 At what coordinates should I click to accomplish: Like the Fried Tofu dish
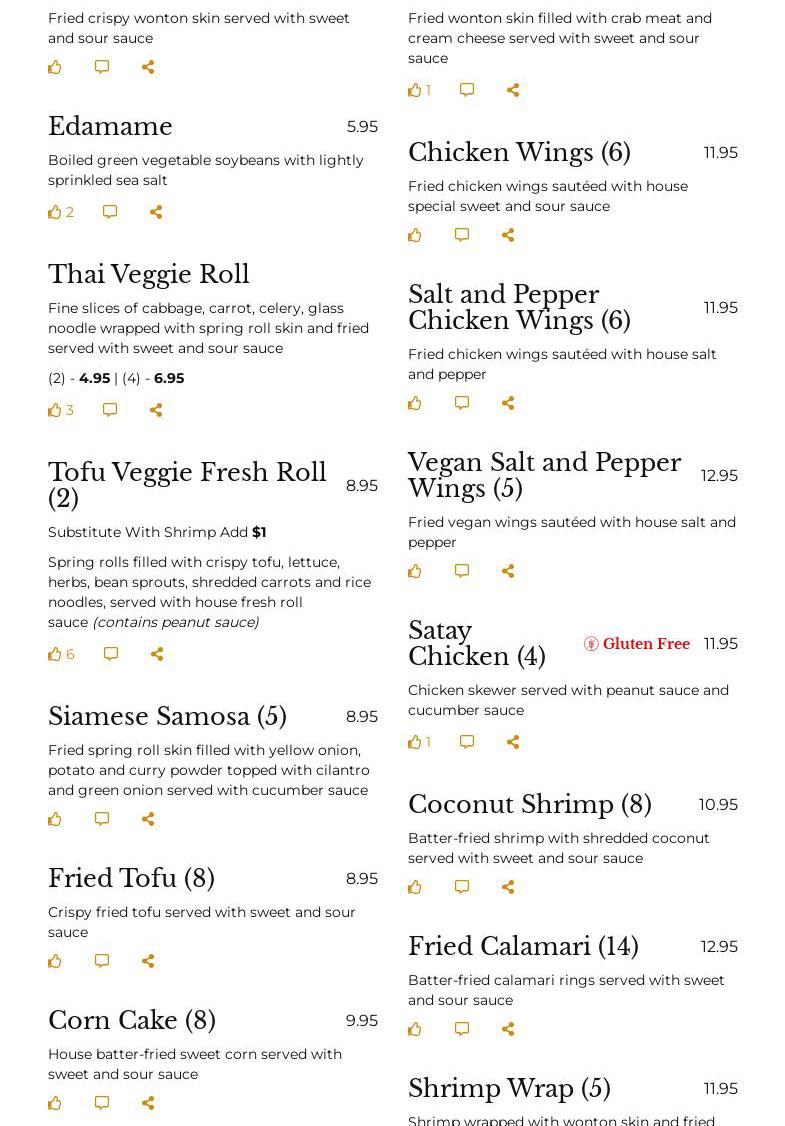pos(55,961)
